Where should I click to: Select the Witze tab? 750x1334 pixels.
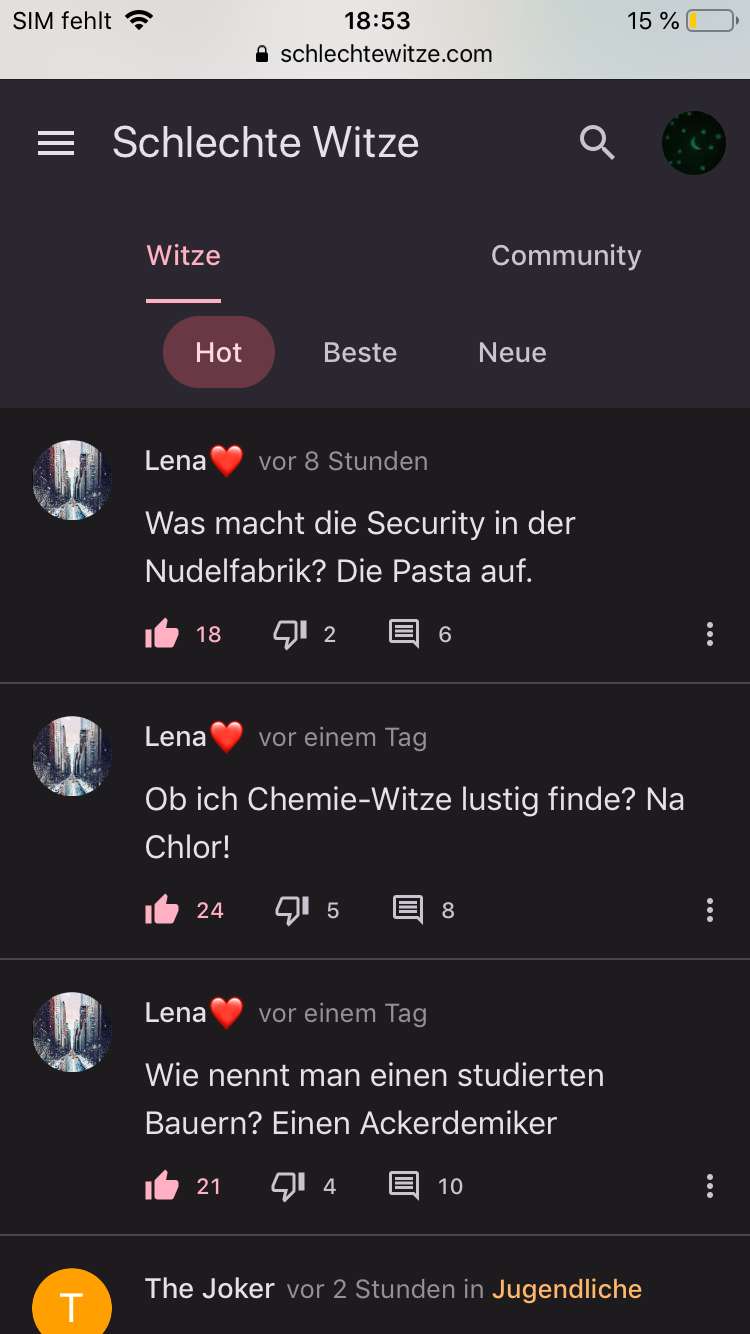click(183, 256)
